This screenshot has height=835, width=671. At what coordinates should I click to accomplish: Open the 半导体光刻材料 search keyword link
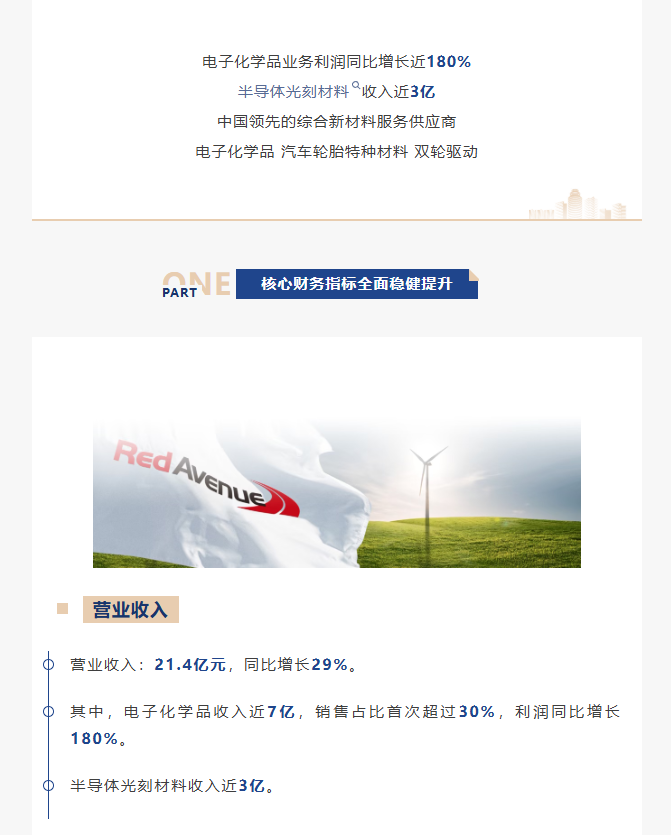(299, 91)
